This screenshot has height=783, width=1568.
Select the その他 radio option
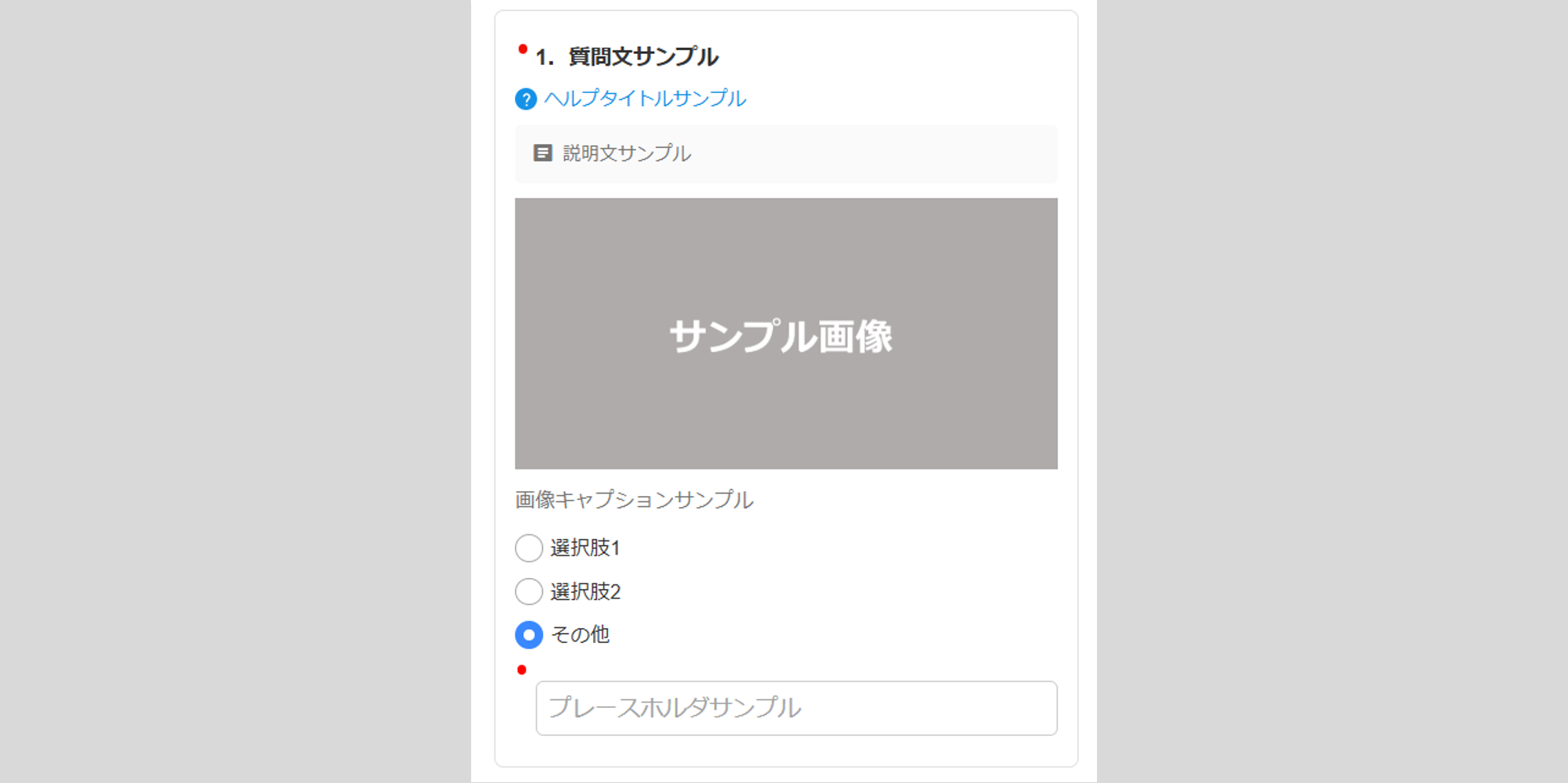click(x=529, y=634)
